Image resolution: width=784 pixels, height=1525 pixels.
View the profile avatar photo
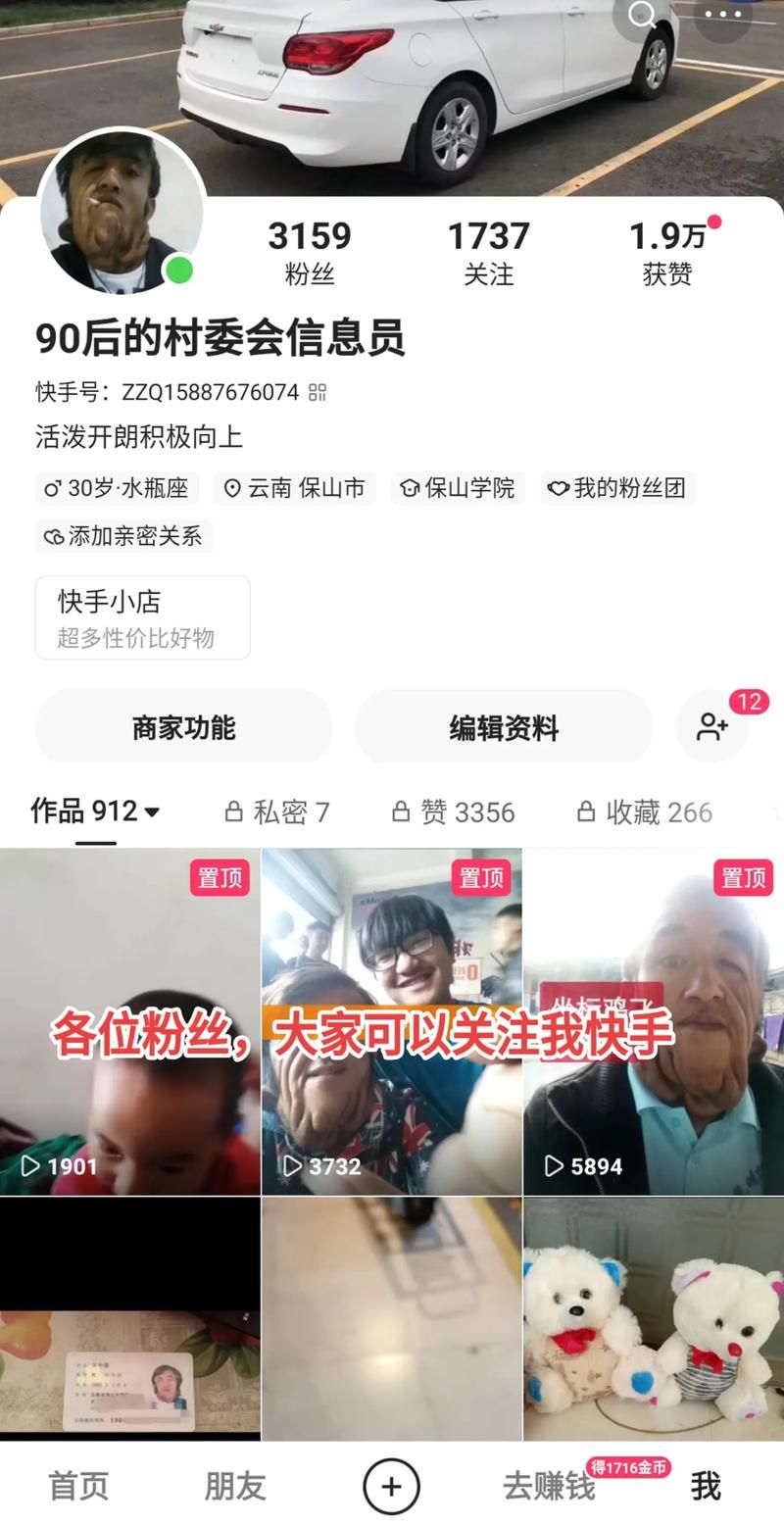point(122,213)
